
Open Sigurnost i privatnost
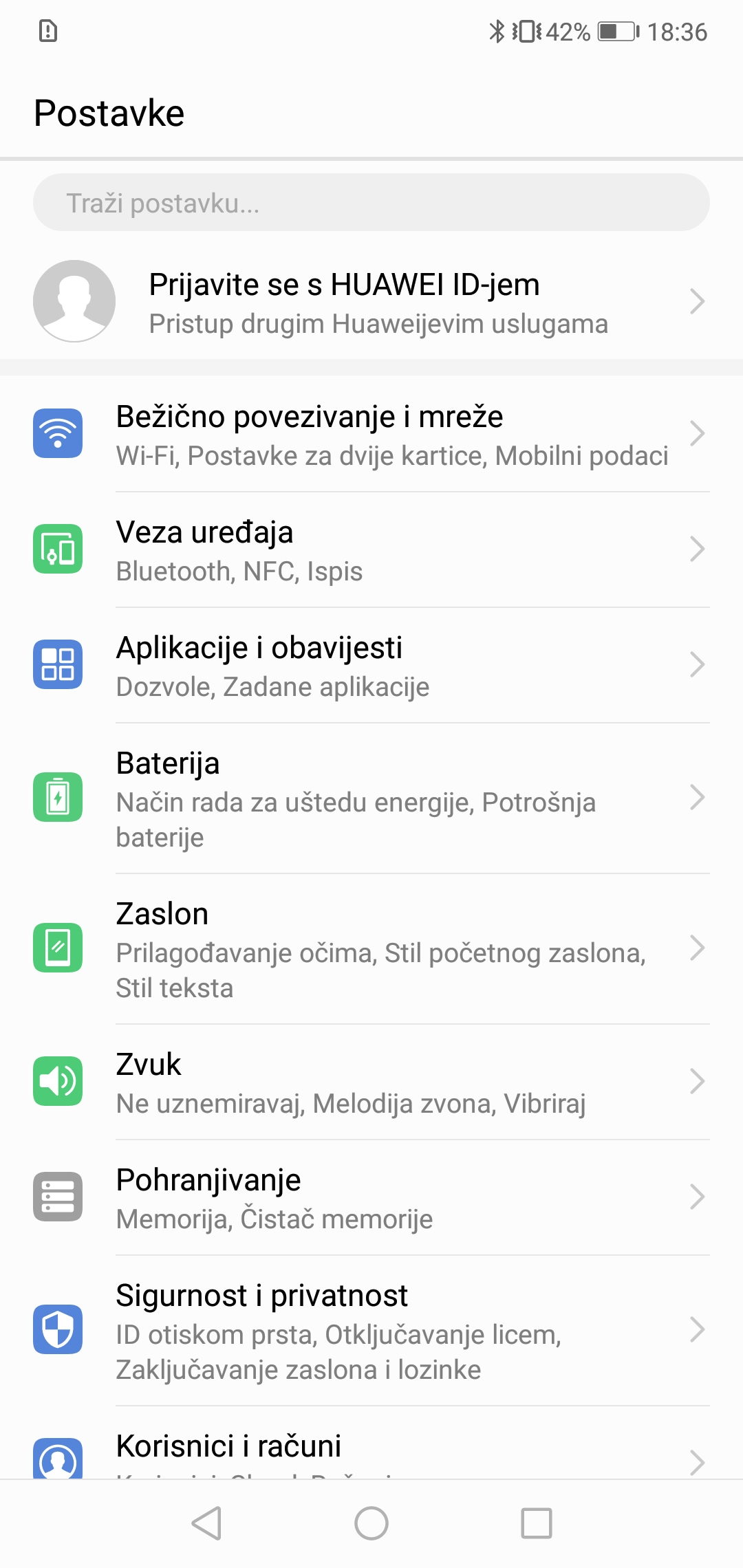(x=371, y=1331)
